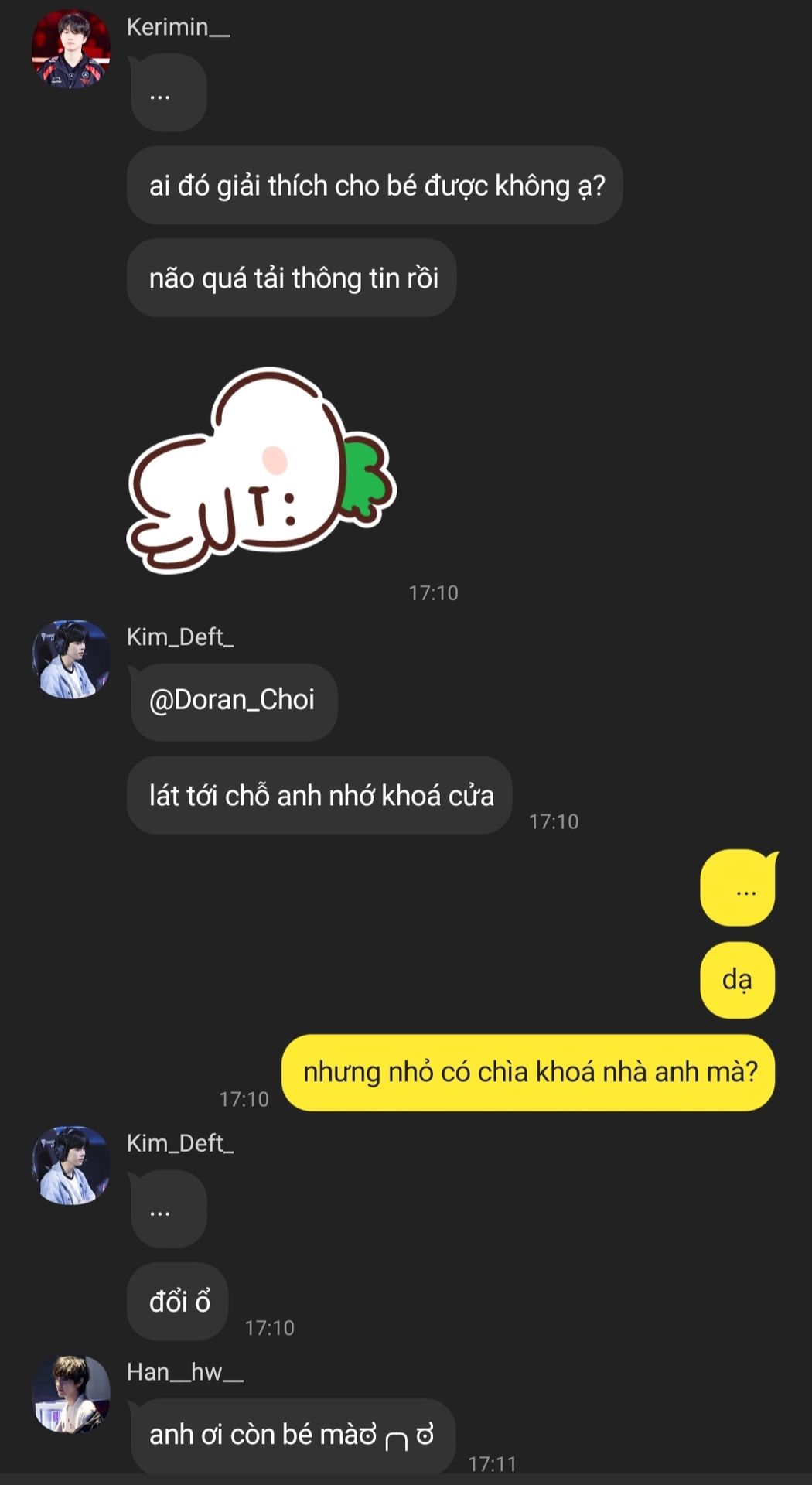This screenshot has width=812, height=1485.
Task: Open Han__hw__'s profile avatar
Action: 70,1395
